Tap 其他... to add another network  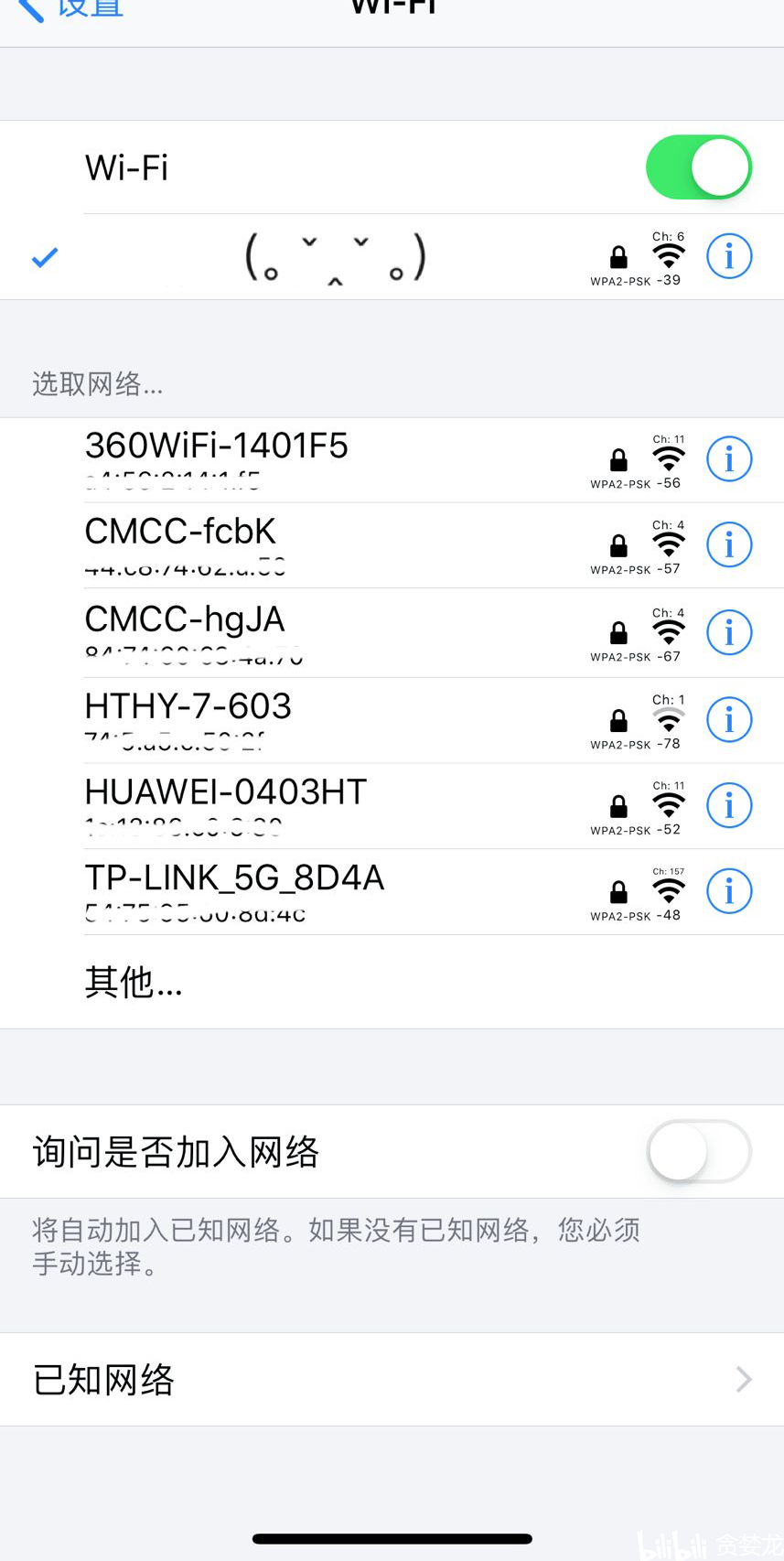pyautogui.click(x=134, y=982)
